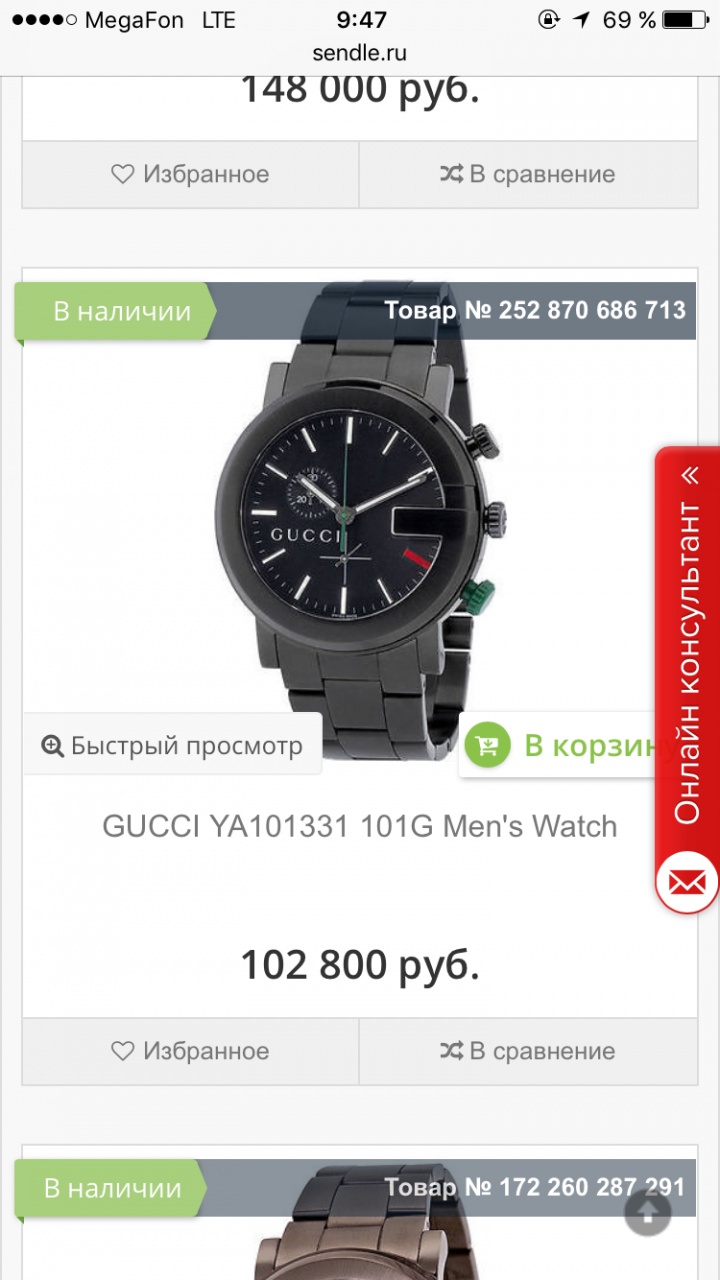720x1280 pixels.
Task: Tap the sendle.ru address bar
Action: (x=360, y=53)
